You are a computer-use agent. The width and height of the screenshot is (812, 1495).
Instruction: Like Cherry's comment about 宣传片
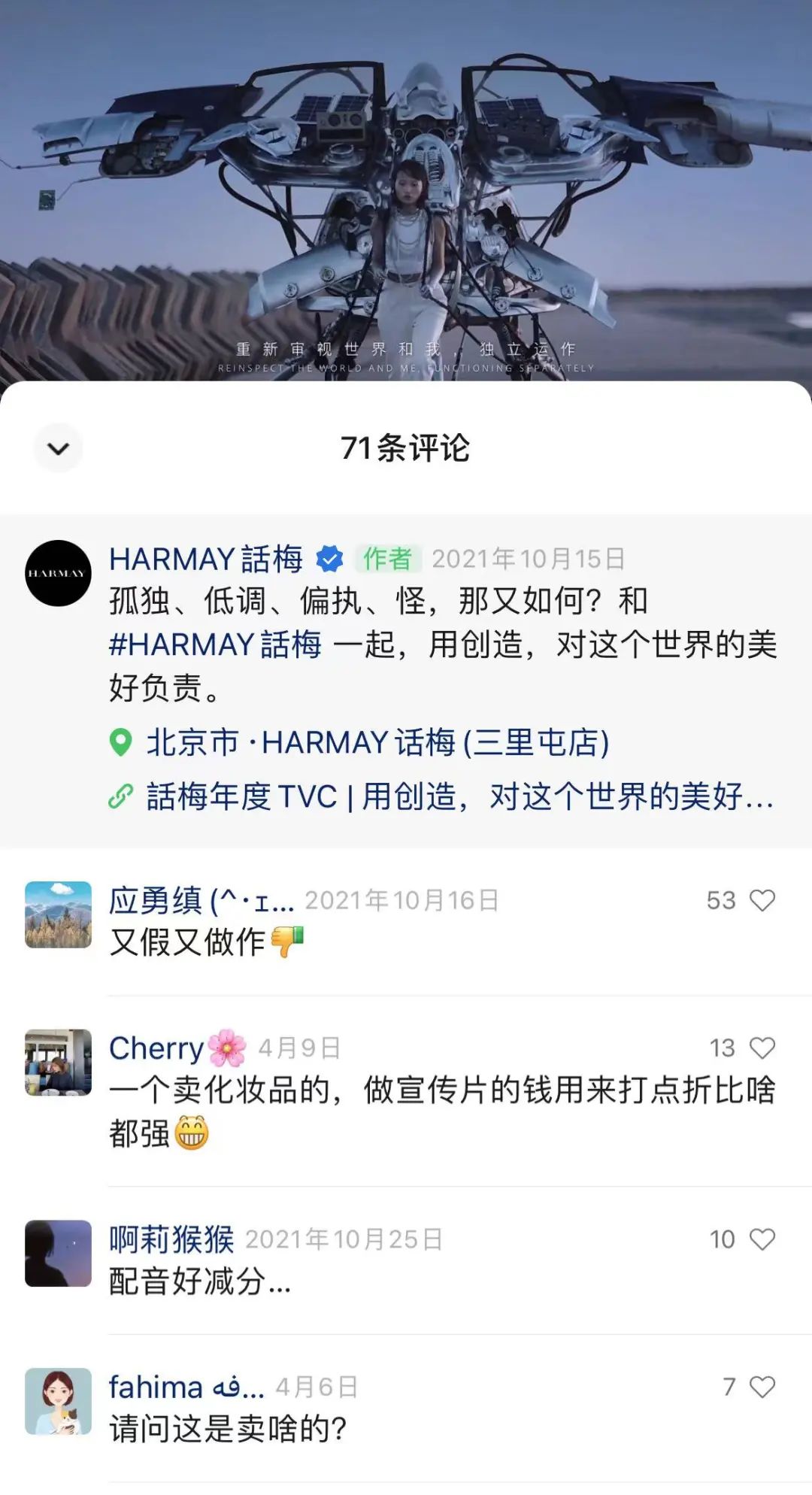[762, 1048]
